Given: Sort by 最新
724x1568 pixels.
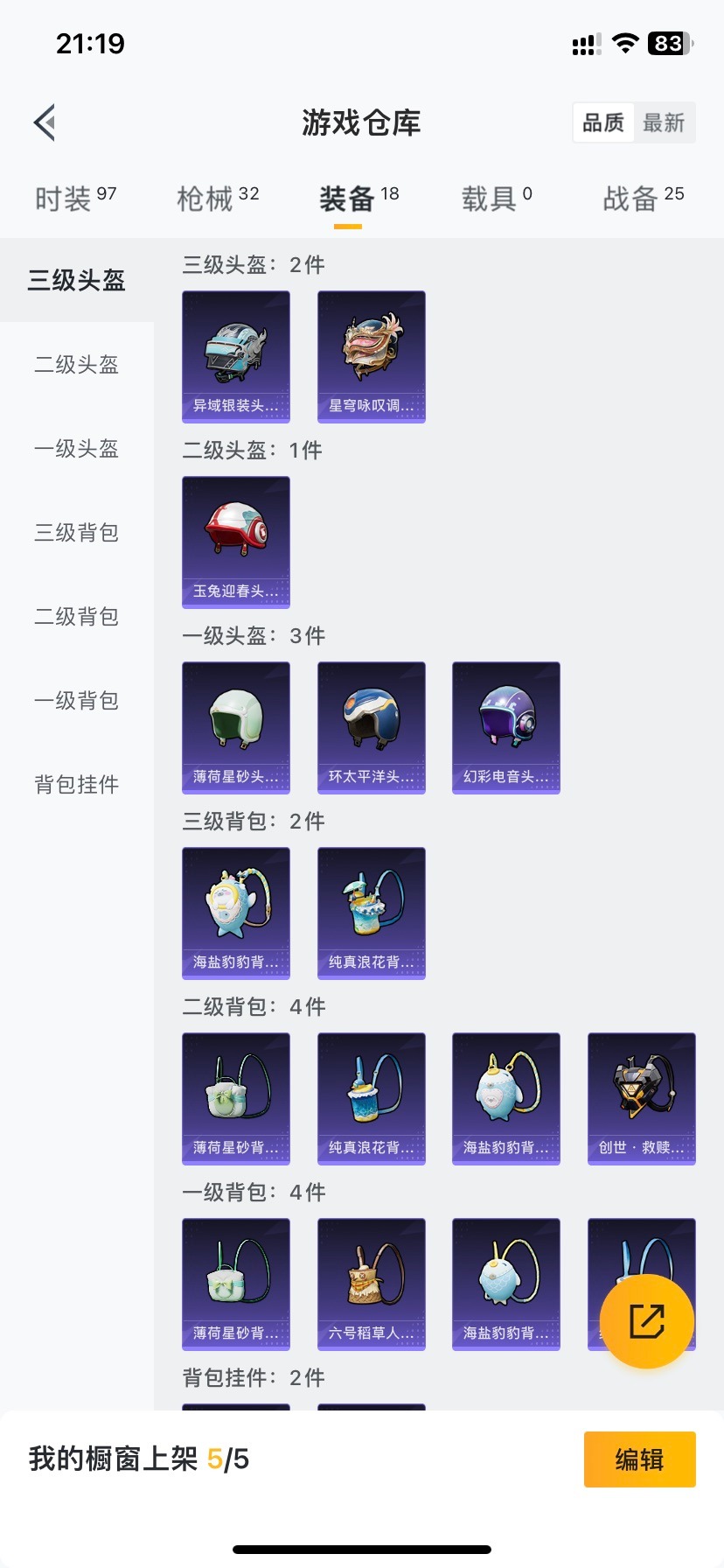Looking at the screenshot, I should click(x=664, y=122).
